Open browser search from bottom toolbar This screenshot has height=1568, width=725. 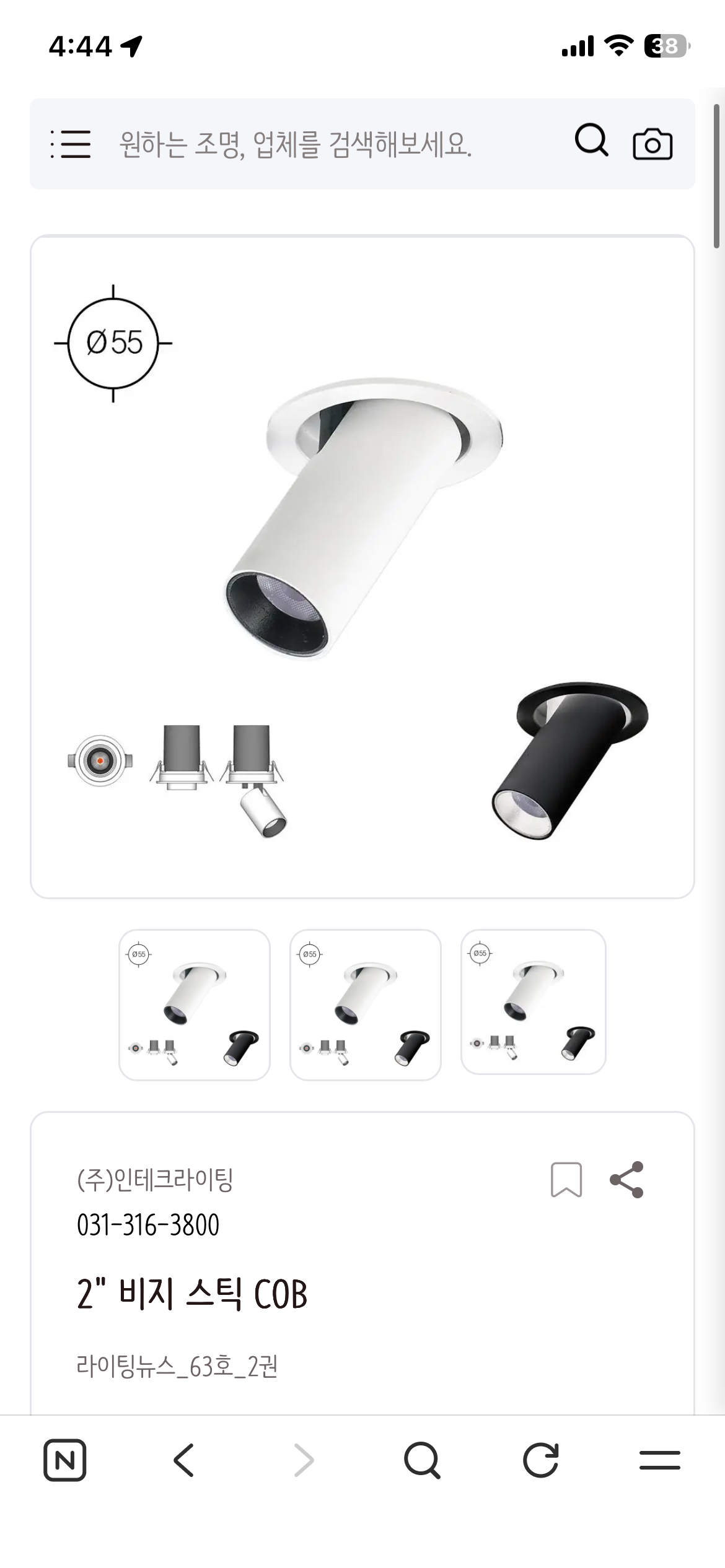click(x=422, y=1460)
